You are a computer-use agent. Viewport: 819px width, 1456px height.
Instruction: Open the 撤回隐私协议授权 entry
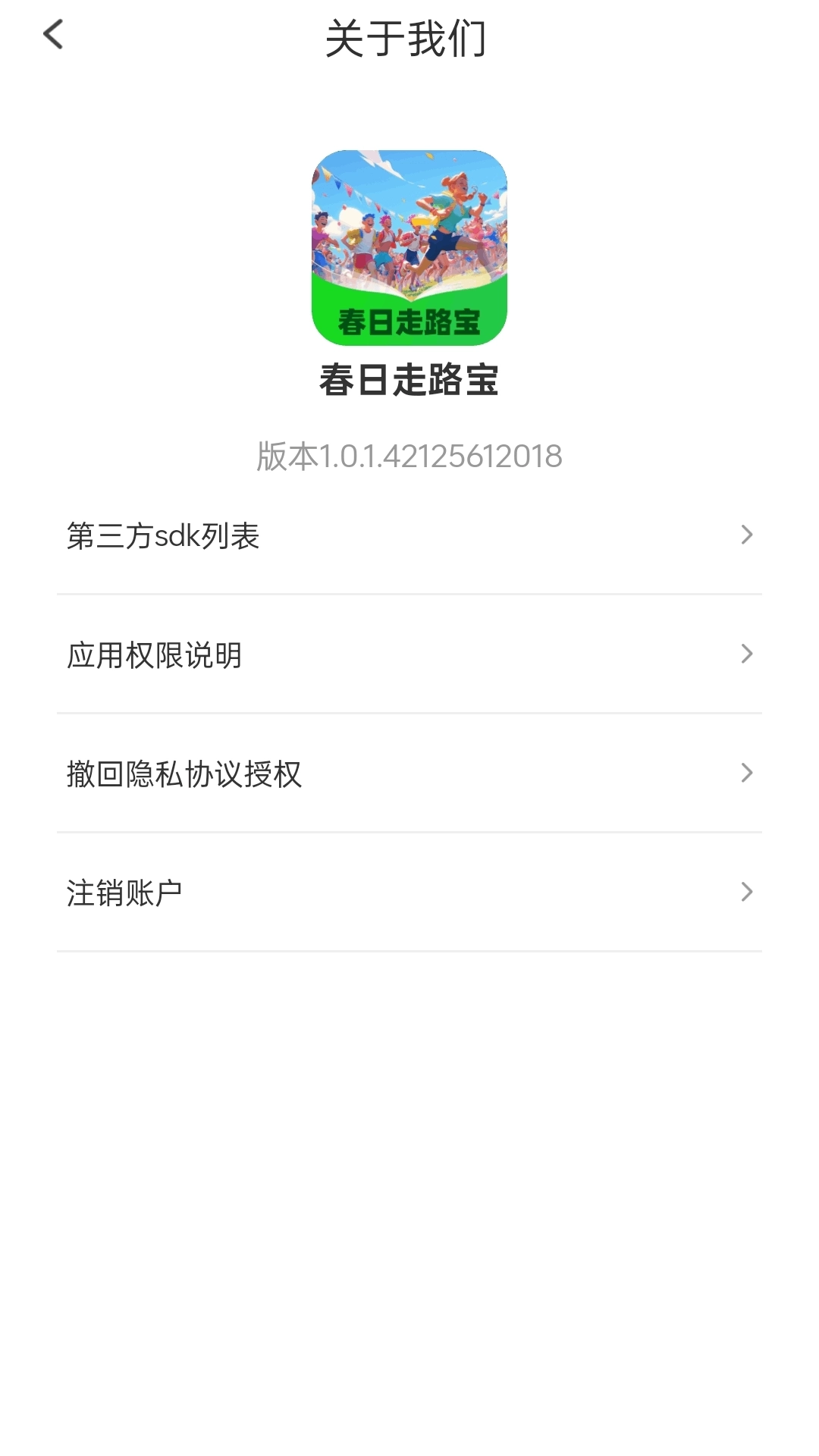pos(303,773)
